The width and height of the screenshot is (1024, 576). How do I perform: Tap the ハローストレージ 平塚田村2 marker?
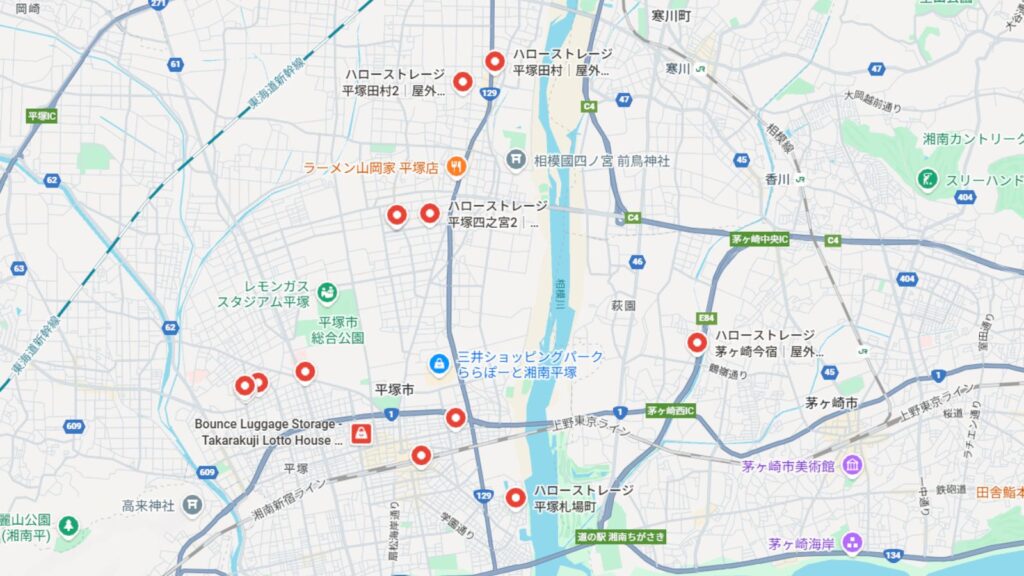coord(462,82)
